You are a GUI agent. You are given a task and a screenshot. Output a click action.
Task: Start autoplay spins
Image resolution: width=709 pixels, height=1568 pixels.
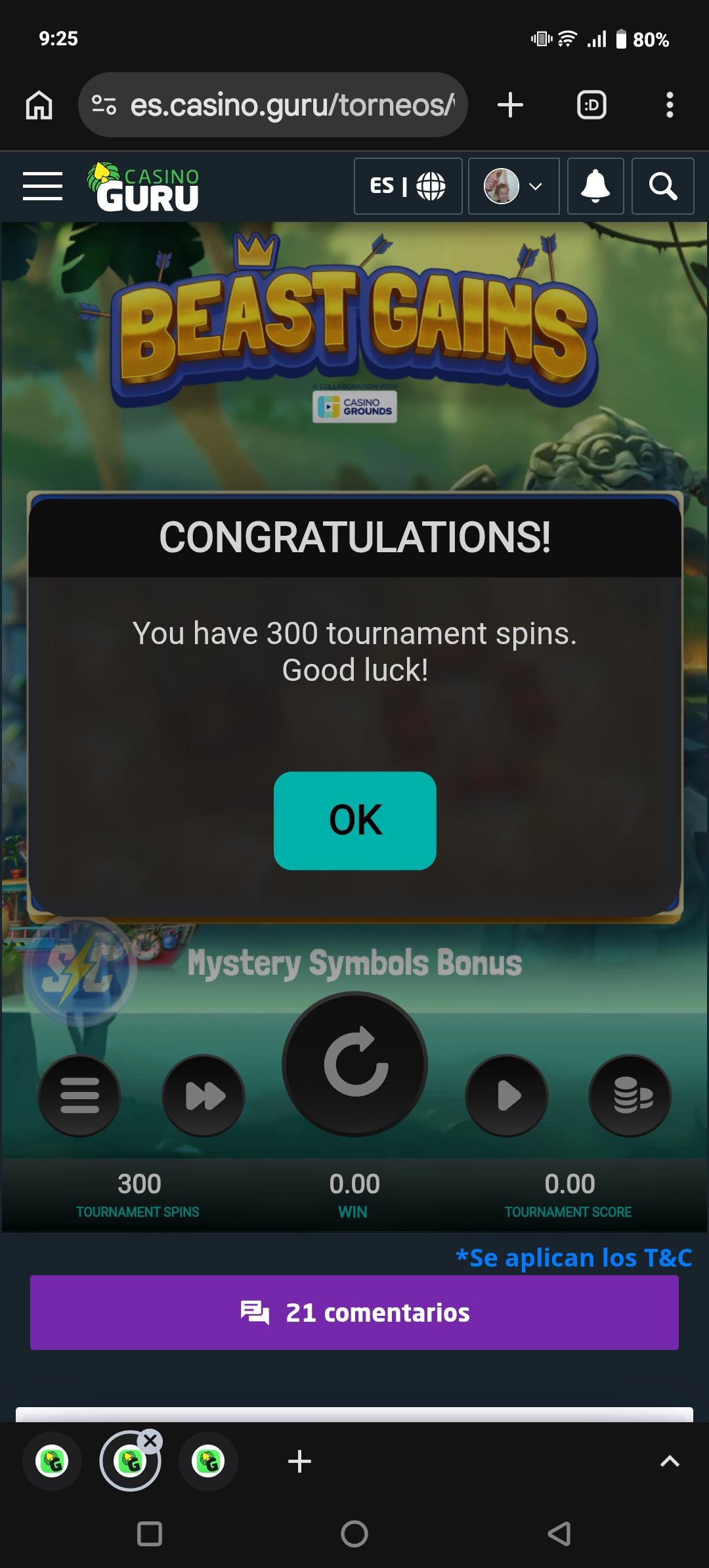pos(506,1095)
